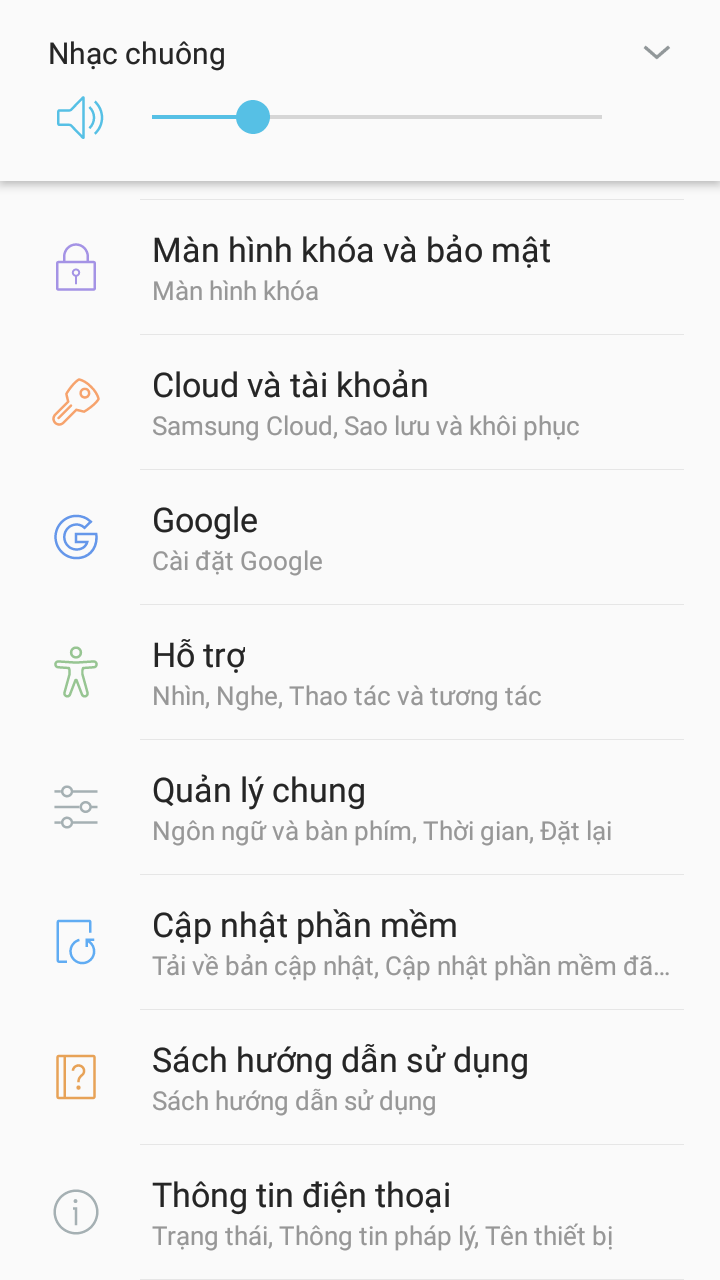Select the Google G icon

point(75,537)
